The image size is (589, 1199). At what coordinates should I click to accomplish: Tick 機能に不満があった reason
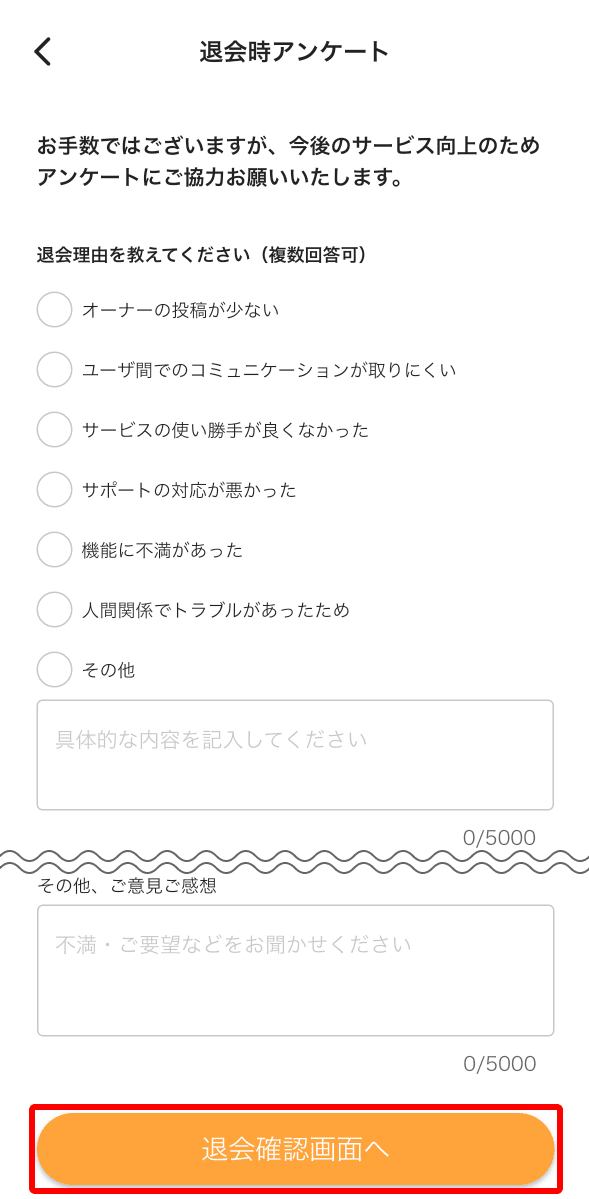point(54,550)
